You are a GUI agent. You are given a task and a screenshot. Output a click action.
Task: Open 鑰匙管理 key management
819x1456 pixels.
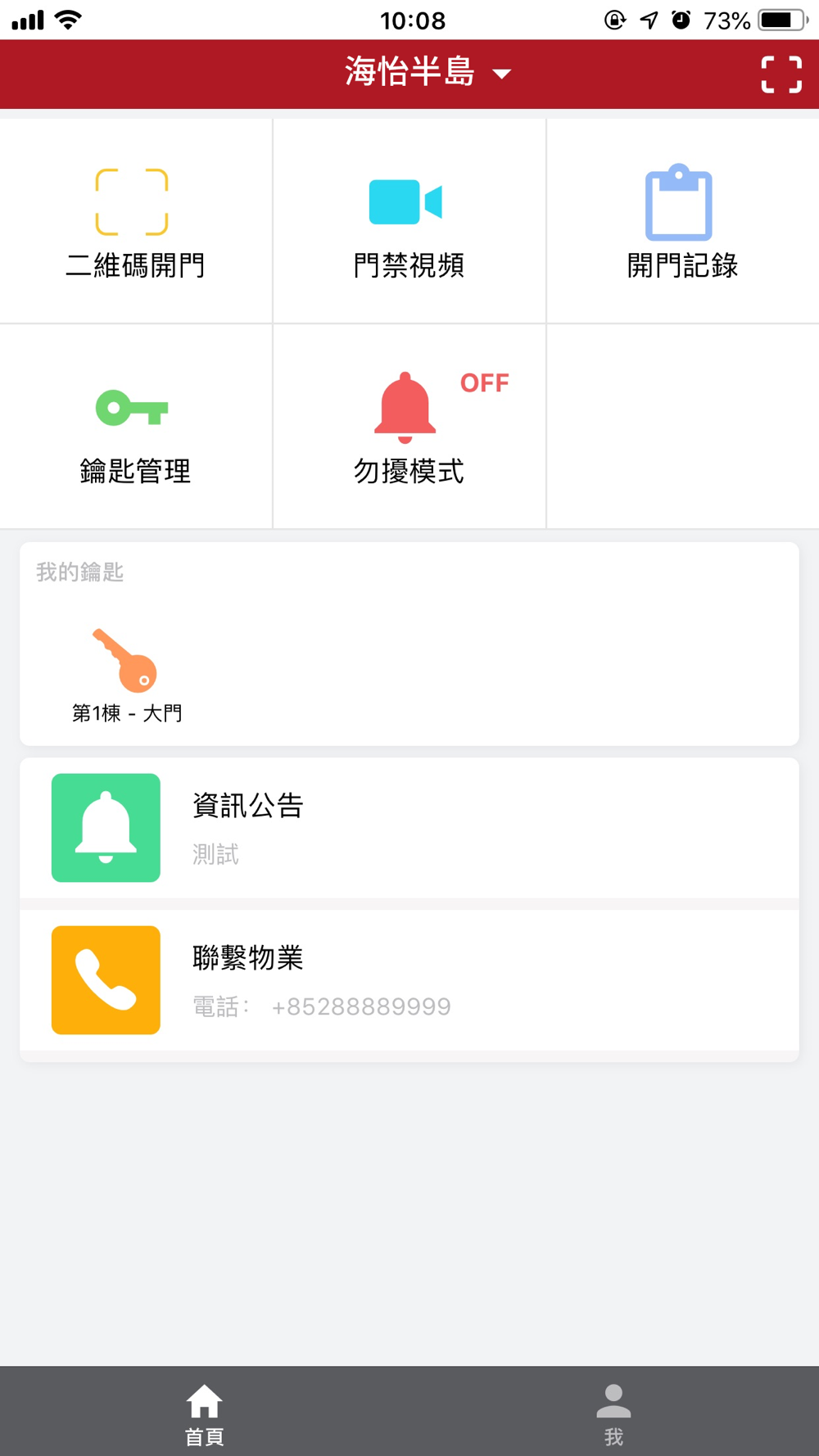tap(136, 427)
